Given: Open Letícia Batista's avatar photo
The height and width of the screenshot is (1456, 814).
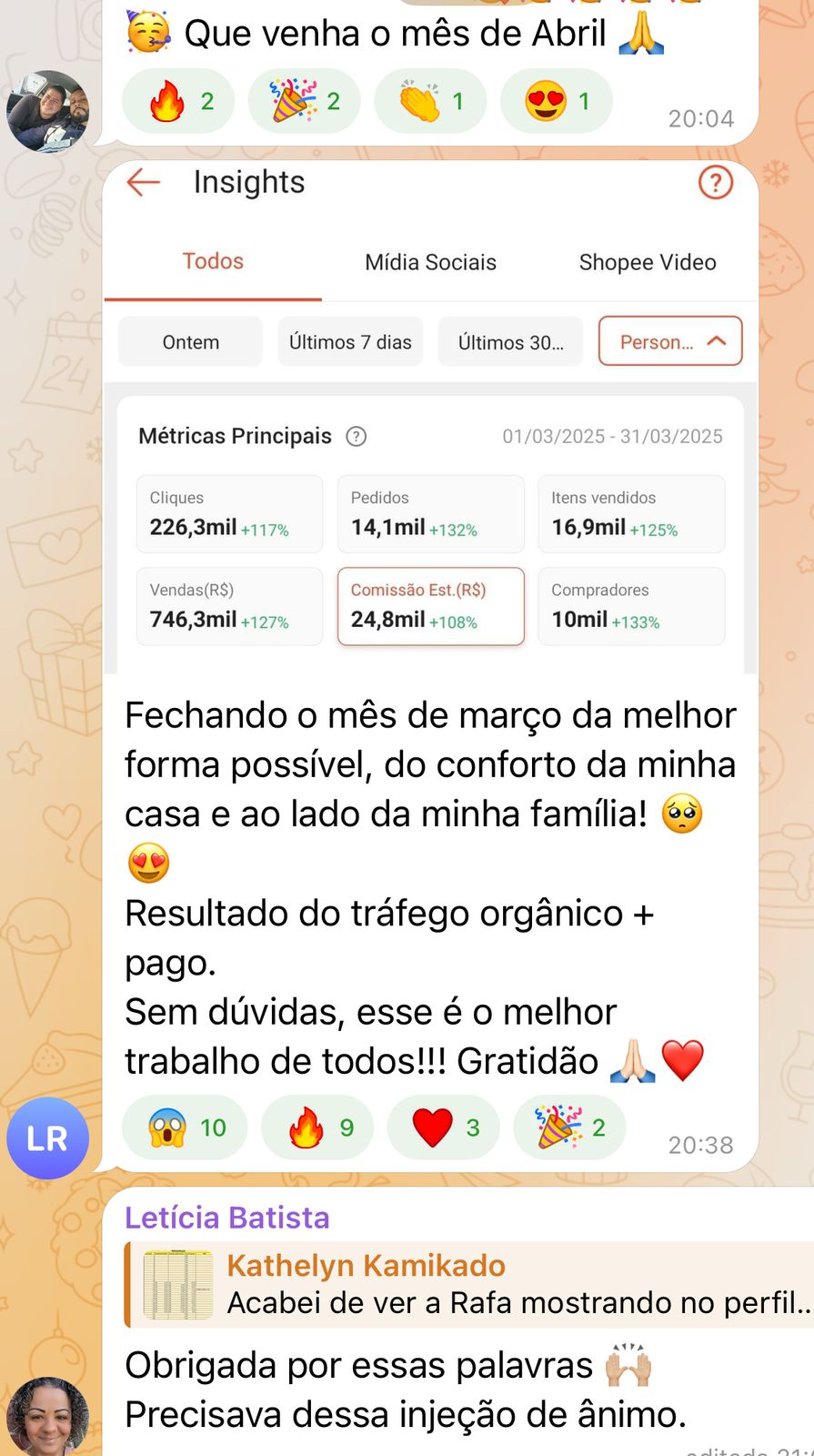Looking at the screenshot, I should click(47, 1417).
